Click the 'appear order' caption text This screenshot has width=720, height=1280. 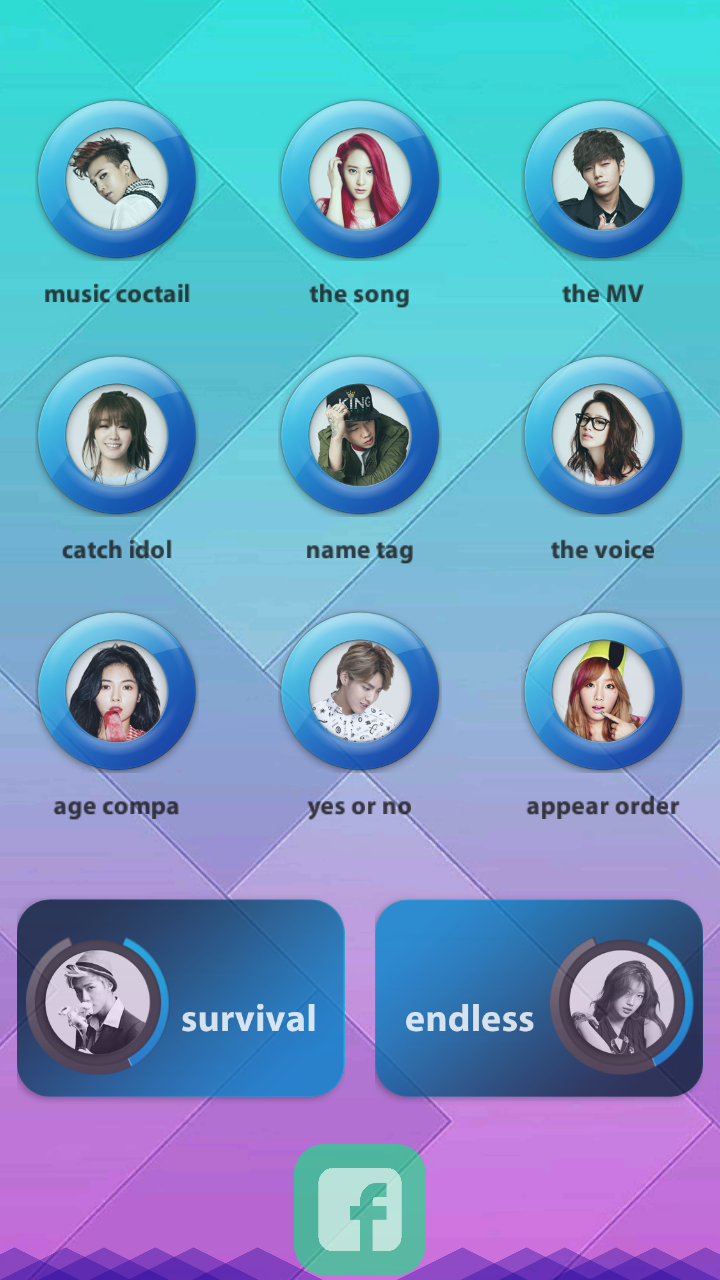click(603, 805)
